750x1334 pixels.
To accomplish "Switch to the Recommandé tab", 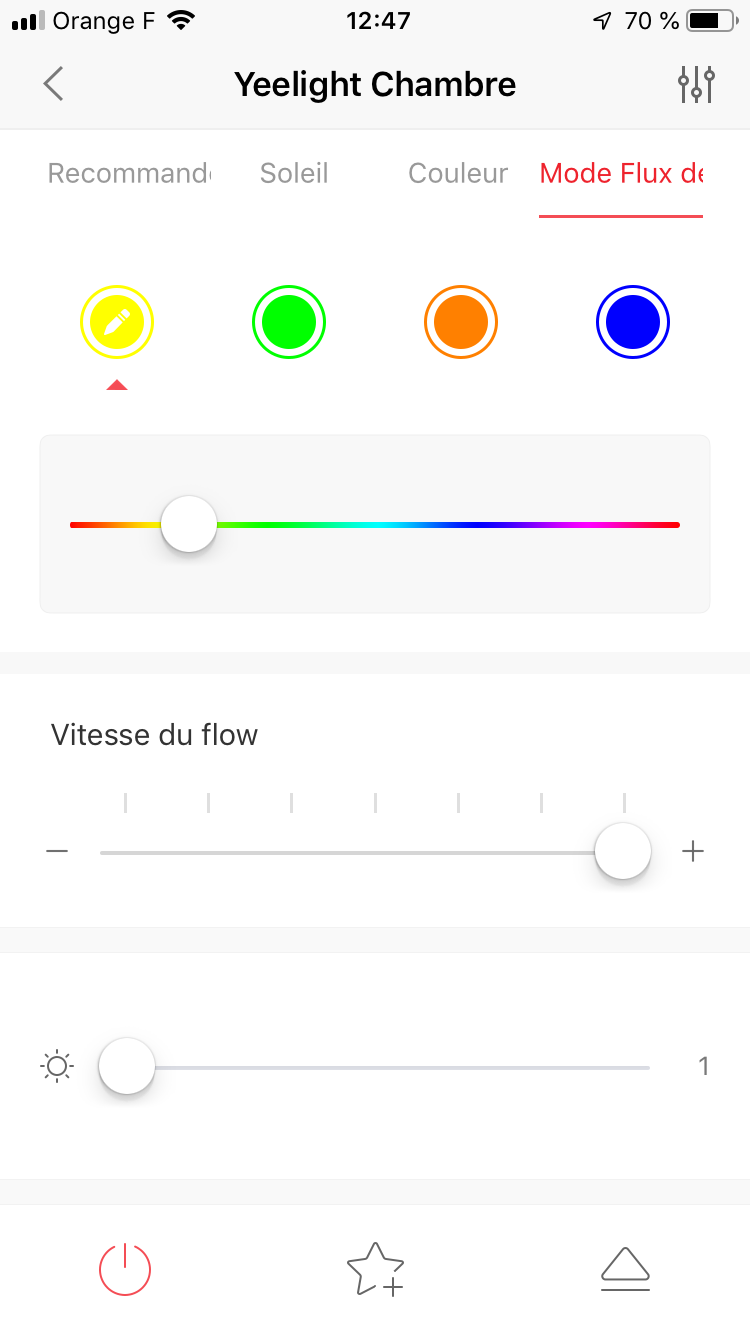I will click(129, 174).
